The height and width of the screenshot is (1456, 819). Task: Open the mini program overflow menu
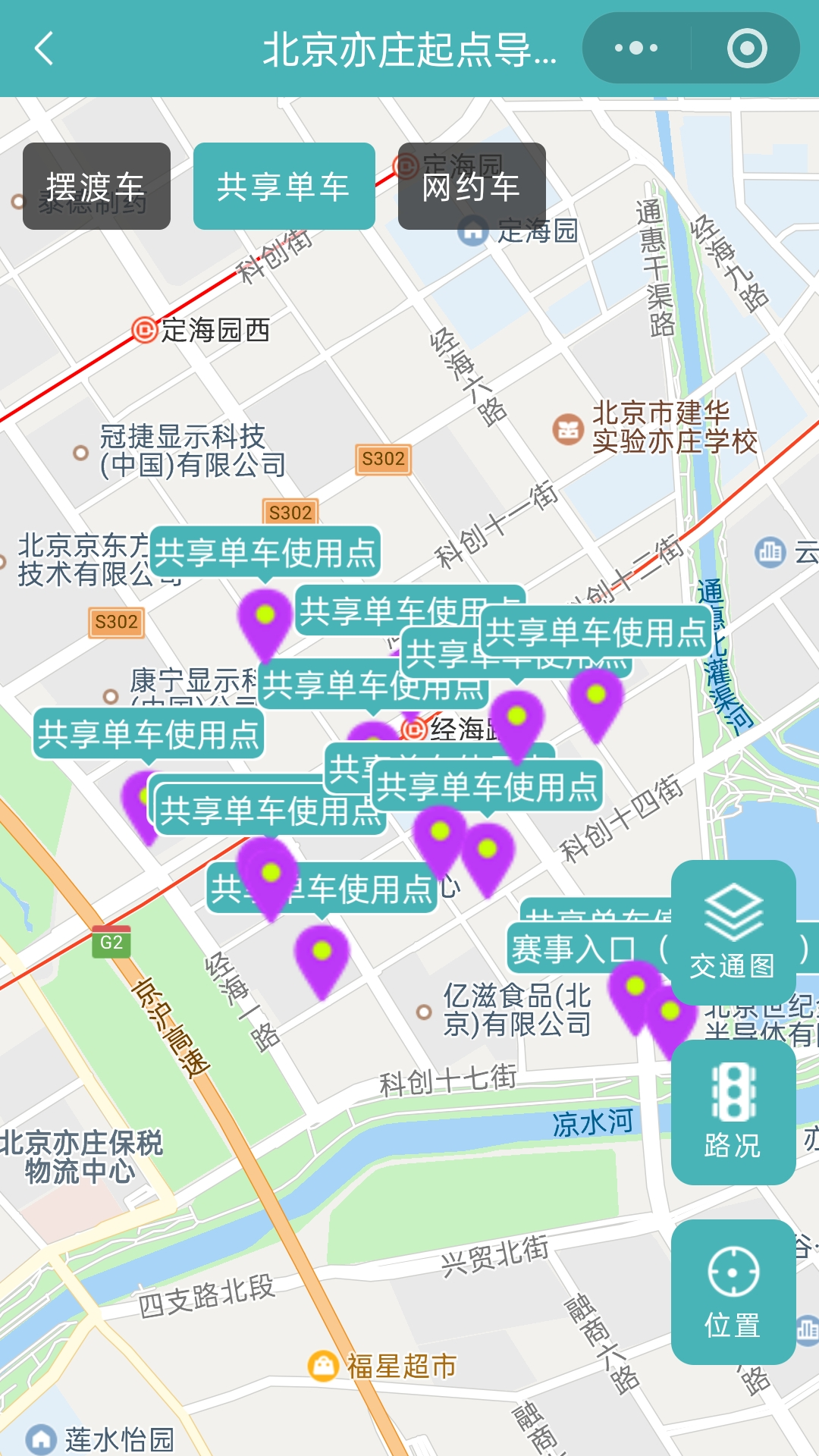(x=636, y=49)
